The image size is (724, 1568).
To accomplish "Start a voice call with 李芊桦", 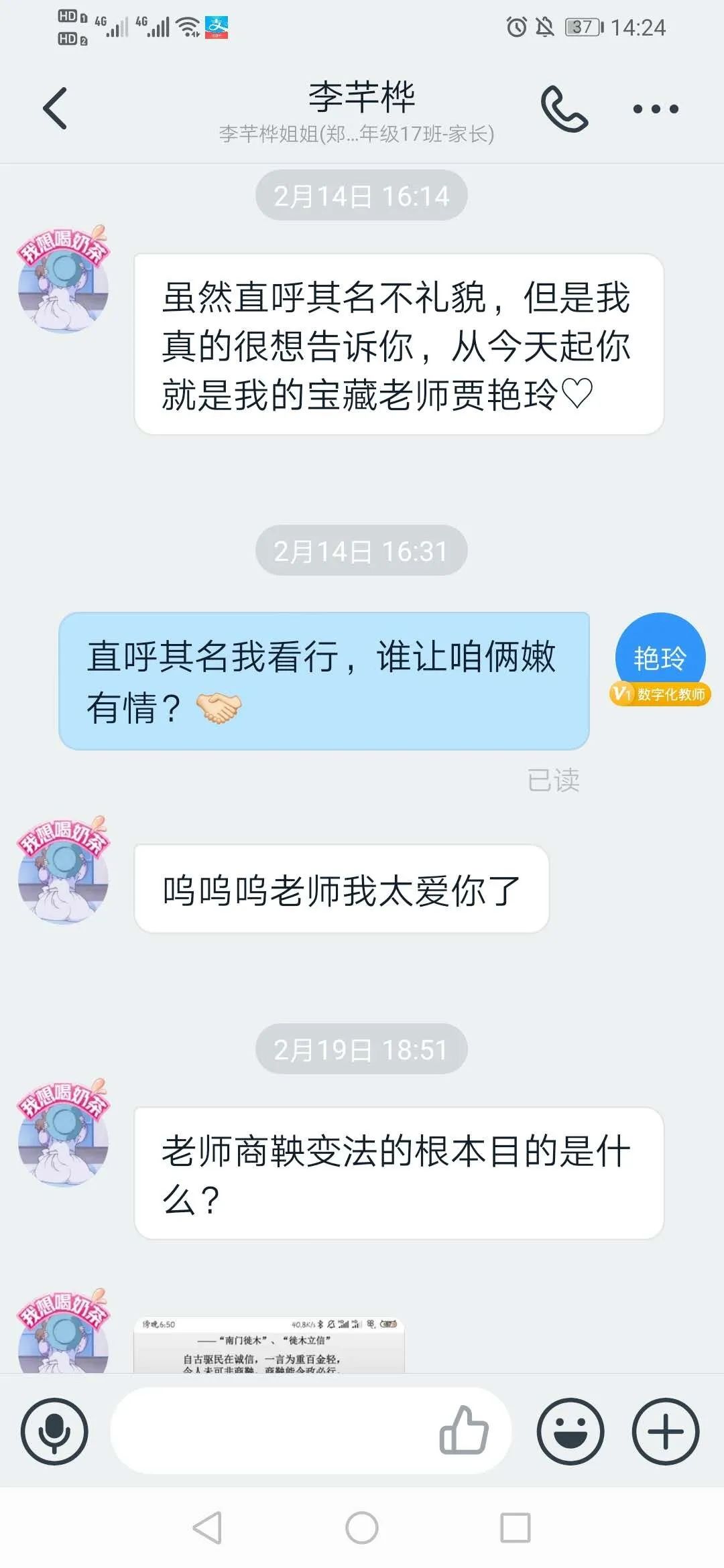I will tap(564, 109).
